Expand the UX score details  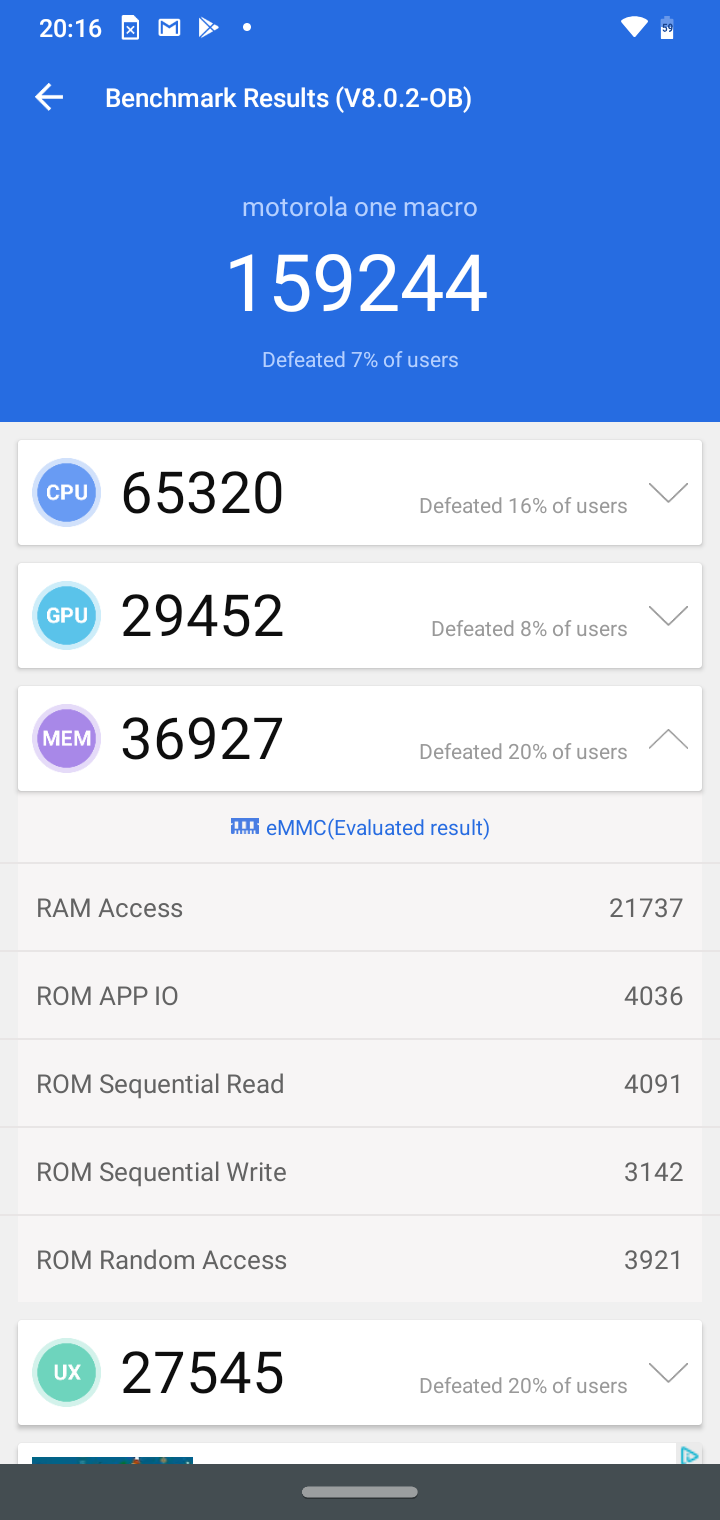coord(668,1372)
